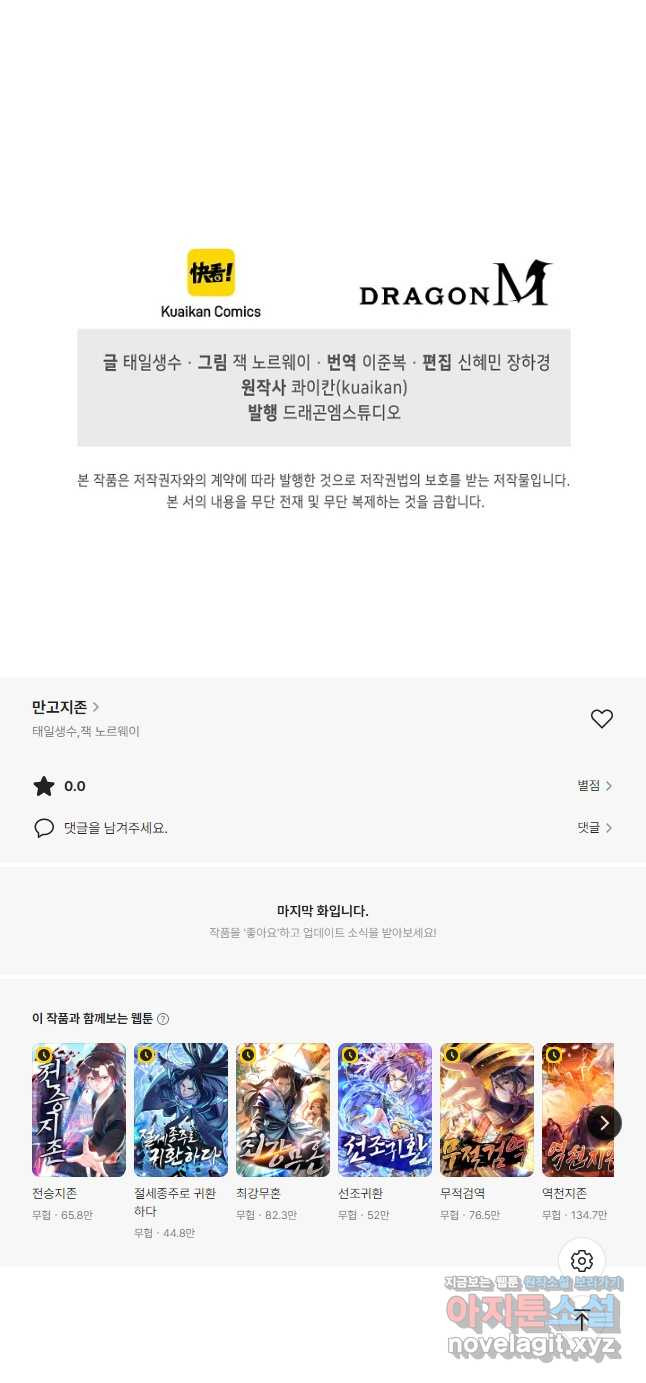Show next recommended webtoons with the arrow
646x1383 pixels.
coord(604,1123)
